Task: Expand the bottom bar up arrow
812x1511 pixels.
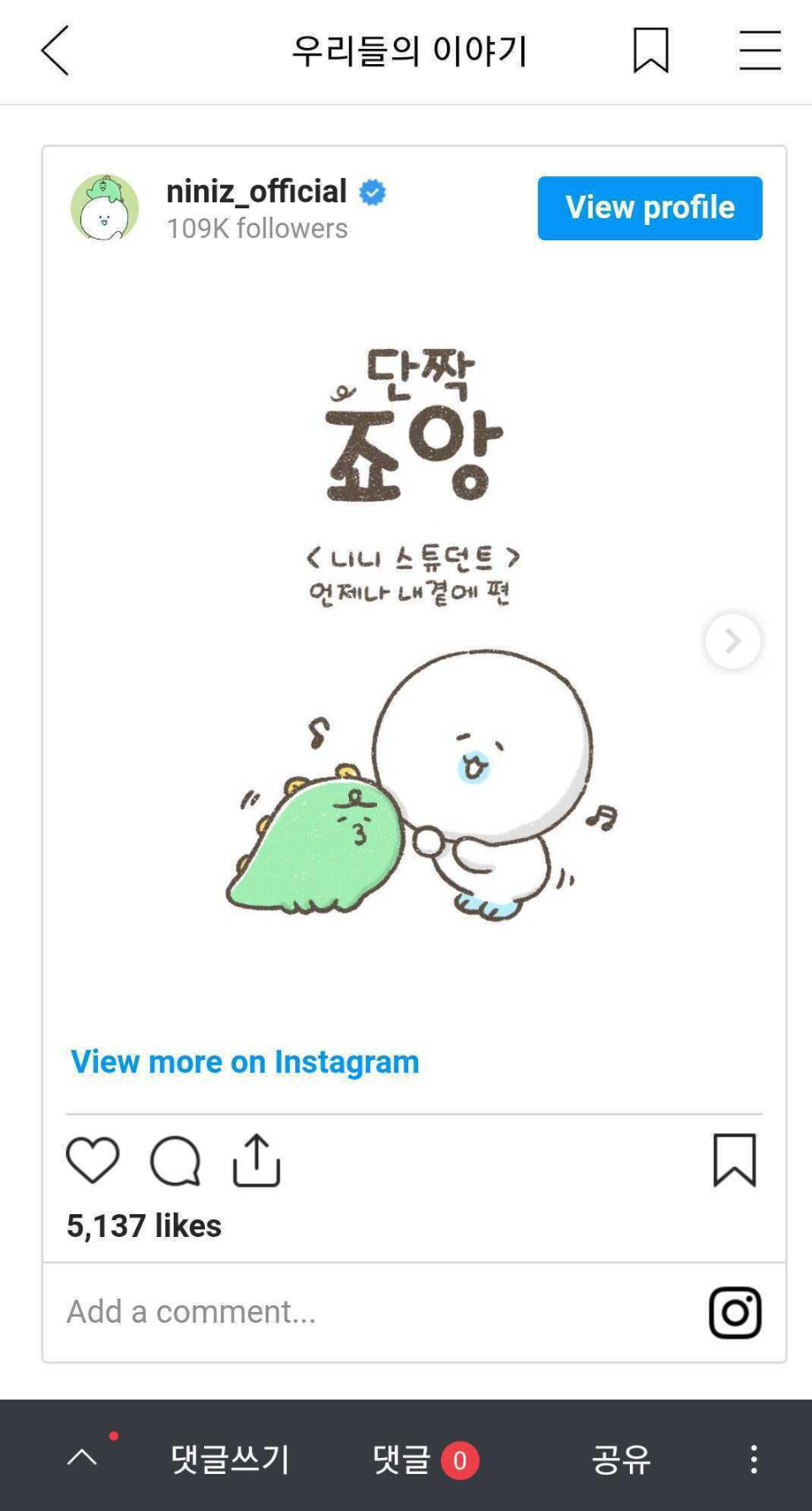Action: click(83, 1457)
